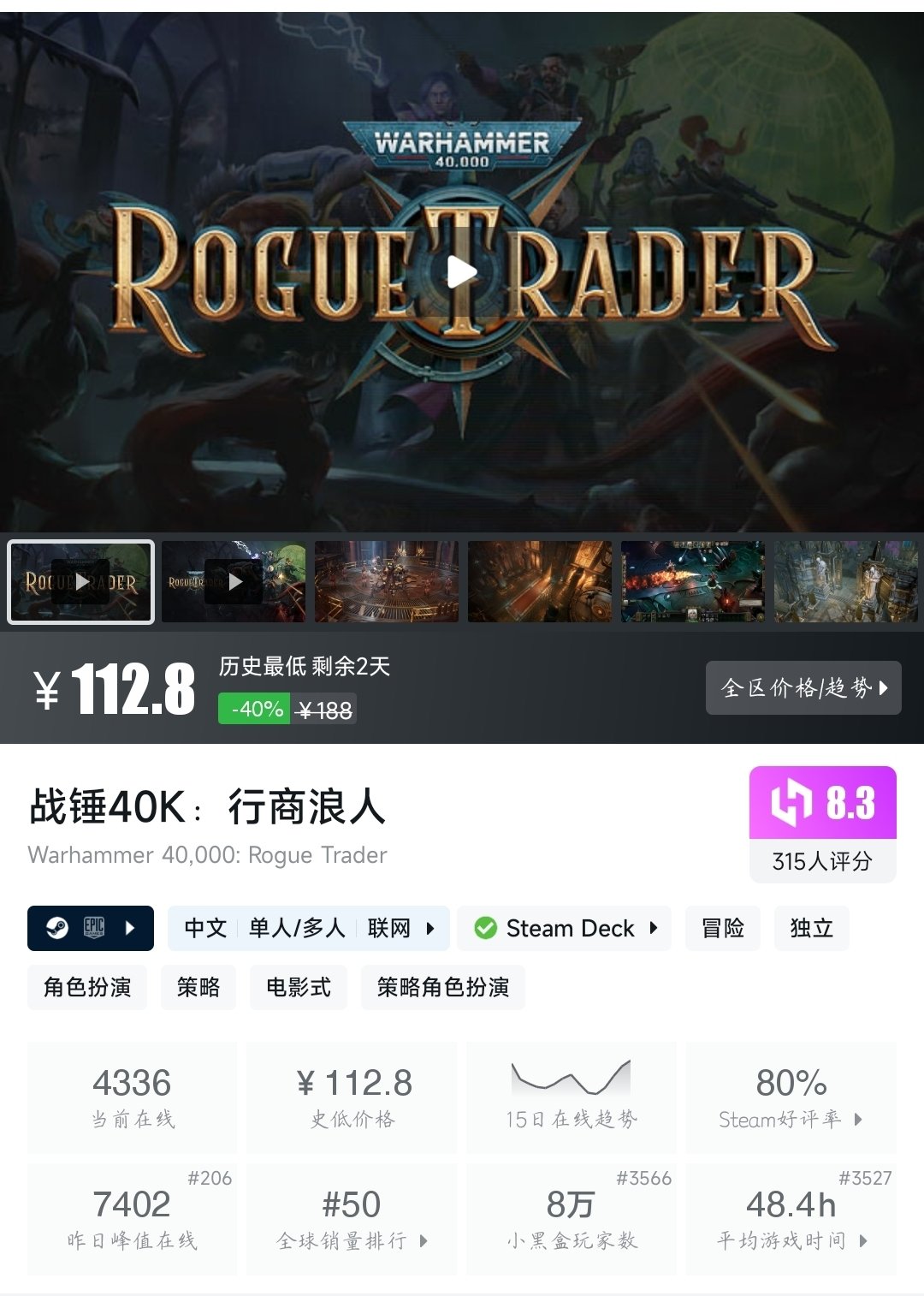View the 15日在线趋势 chart
This screenshot has width=924, height=1296.
click(572, 1097)
